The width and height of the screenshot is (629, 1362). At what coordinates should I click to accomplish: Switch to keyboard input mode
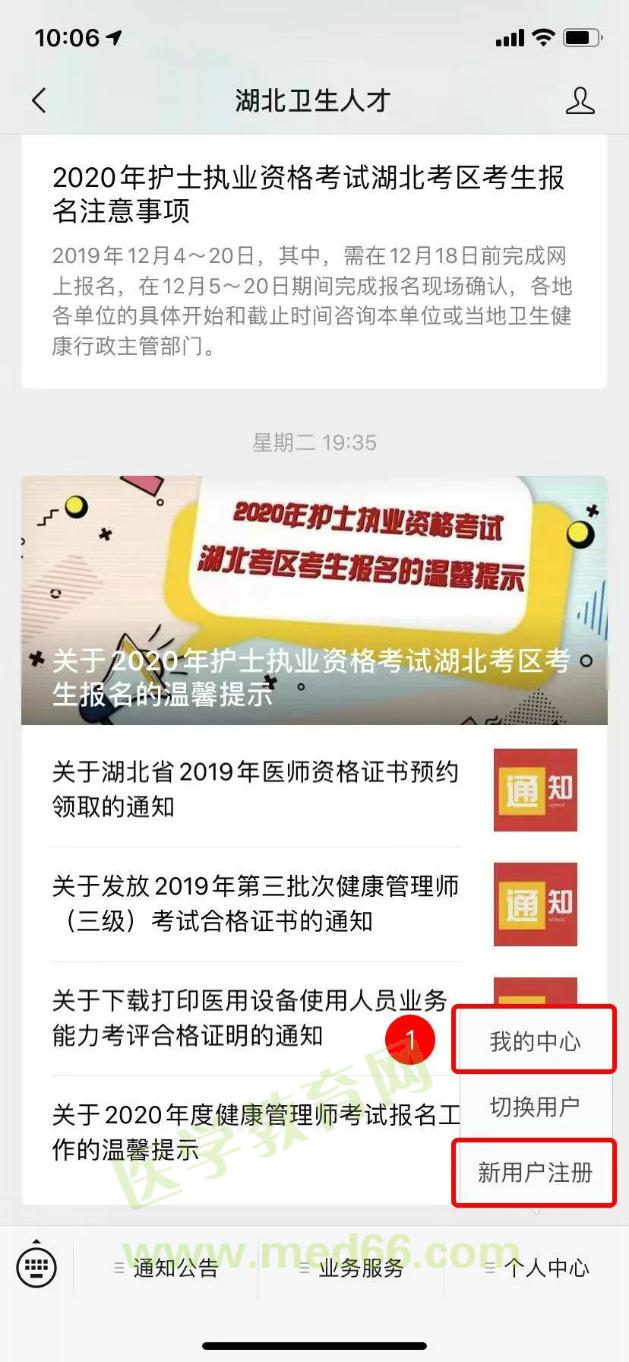37,1268
